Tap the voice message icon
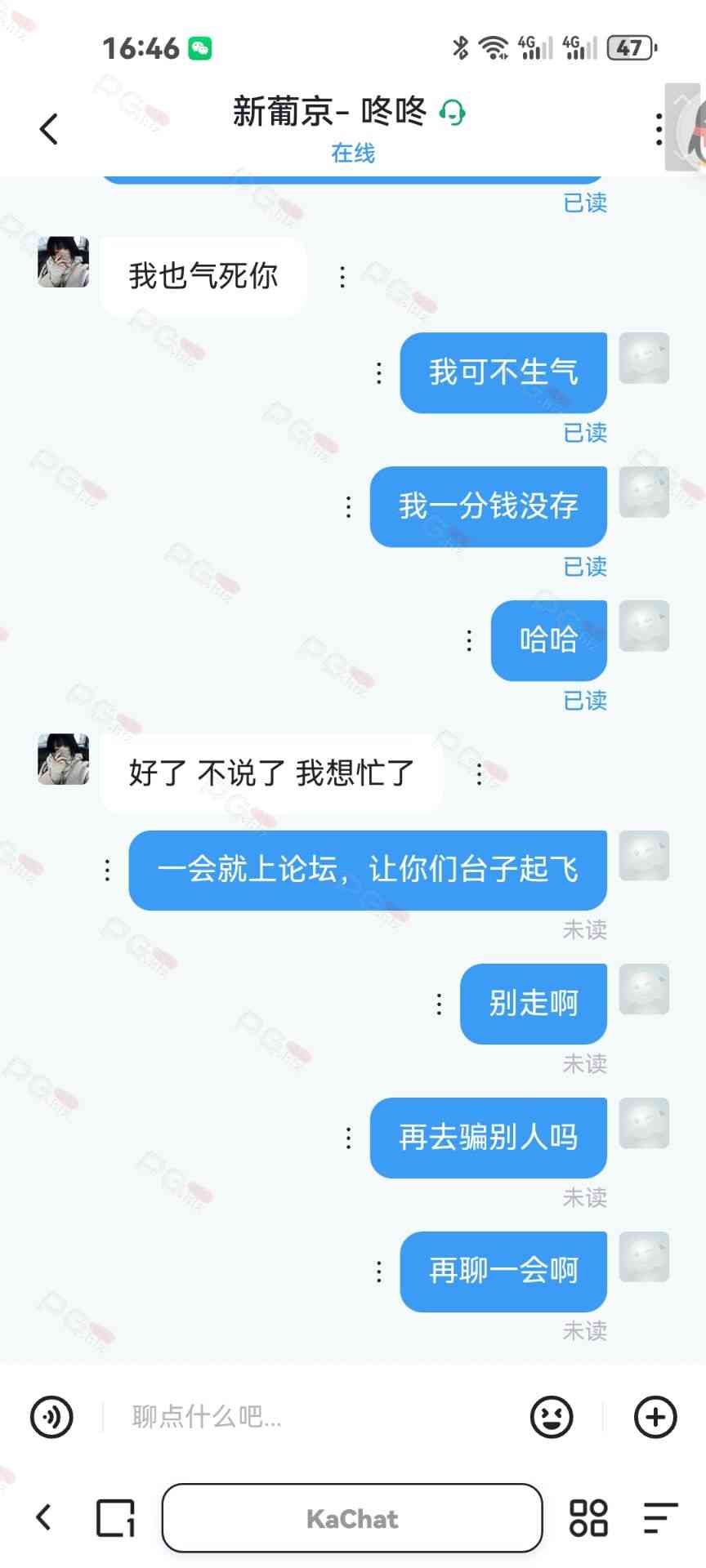 pyautogui.click(x=51, y=1417)
